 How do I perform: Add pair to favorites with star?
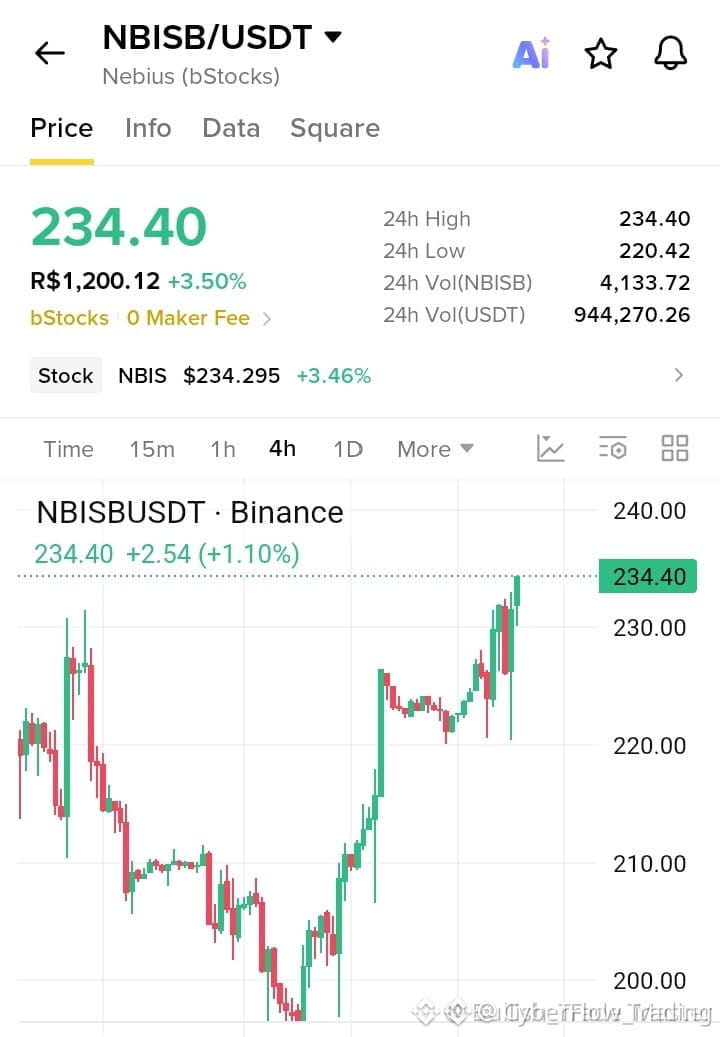click(x=600, y=54)
